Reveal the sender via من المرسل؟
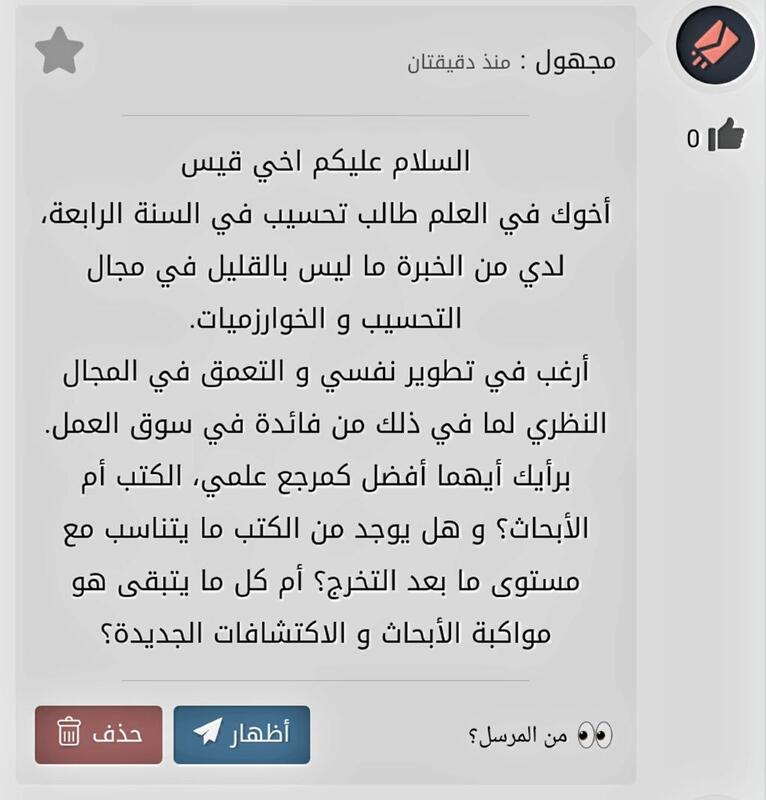Image resolution: width=766 pixels, height=800 pixels. tap(539, 736)
